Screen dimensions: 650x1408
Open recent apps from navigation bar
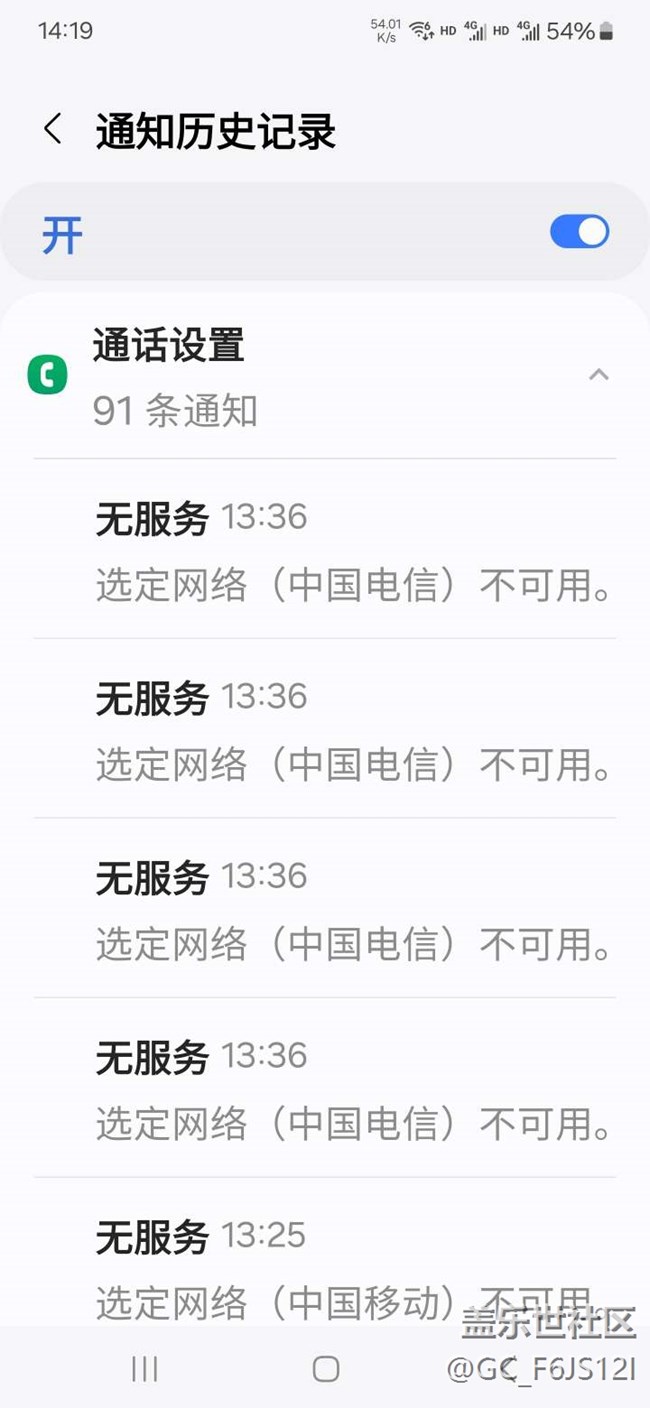click(145, 1369)
